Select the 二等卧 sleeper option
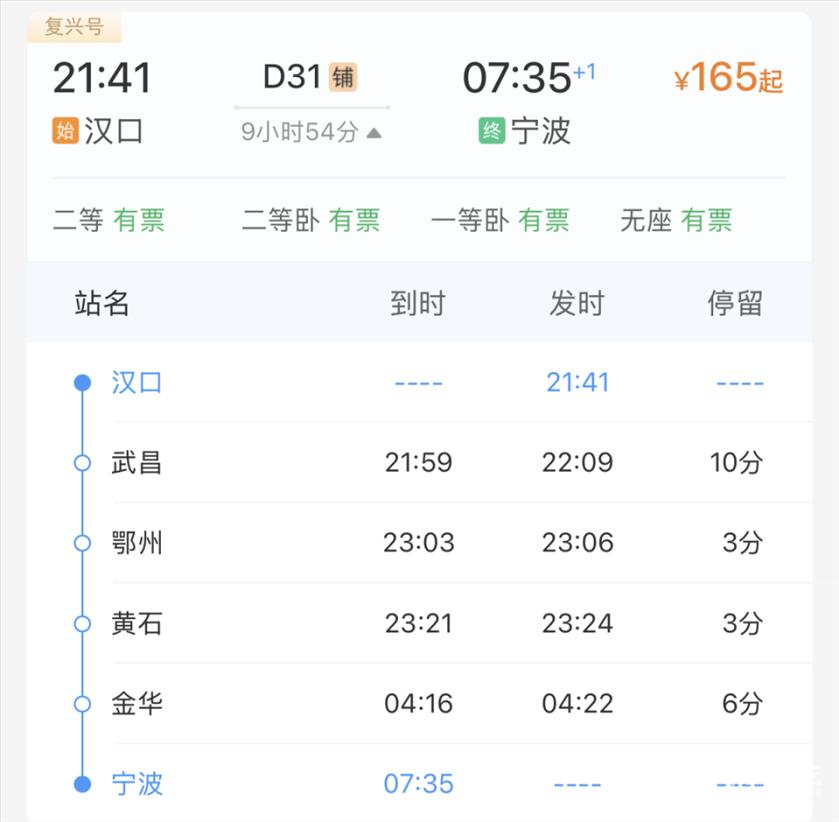 (311, 220)
